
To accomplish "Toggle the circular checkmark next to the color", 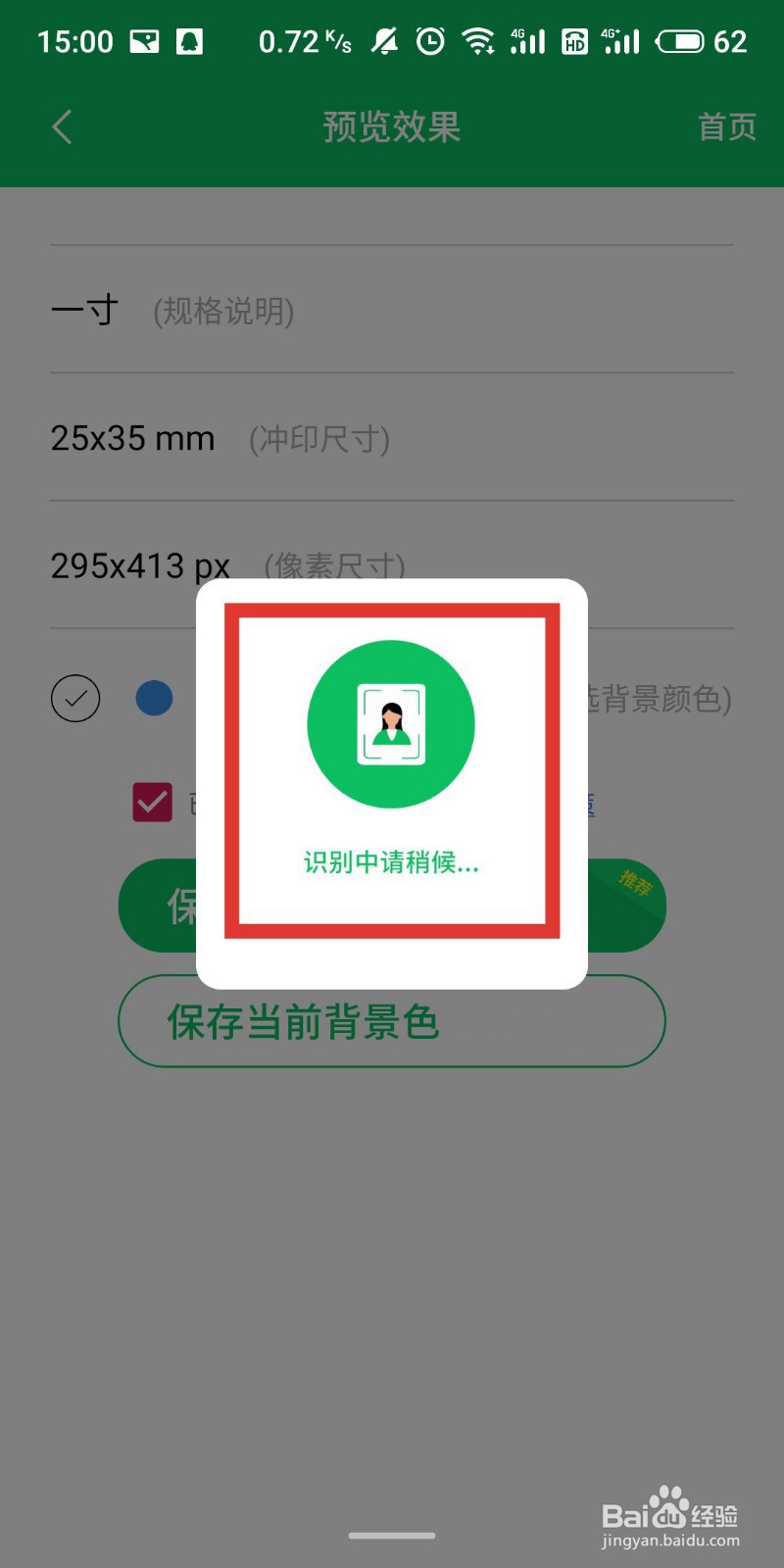I will coord(75,699).
